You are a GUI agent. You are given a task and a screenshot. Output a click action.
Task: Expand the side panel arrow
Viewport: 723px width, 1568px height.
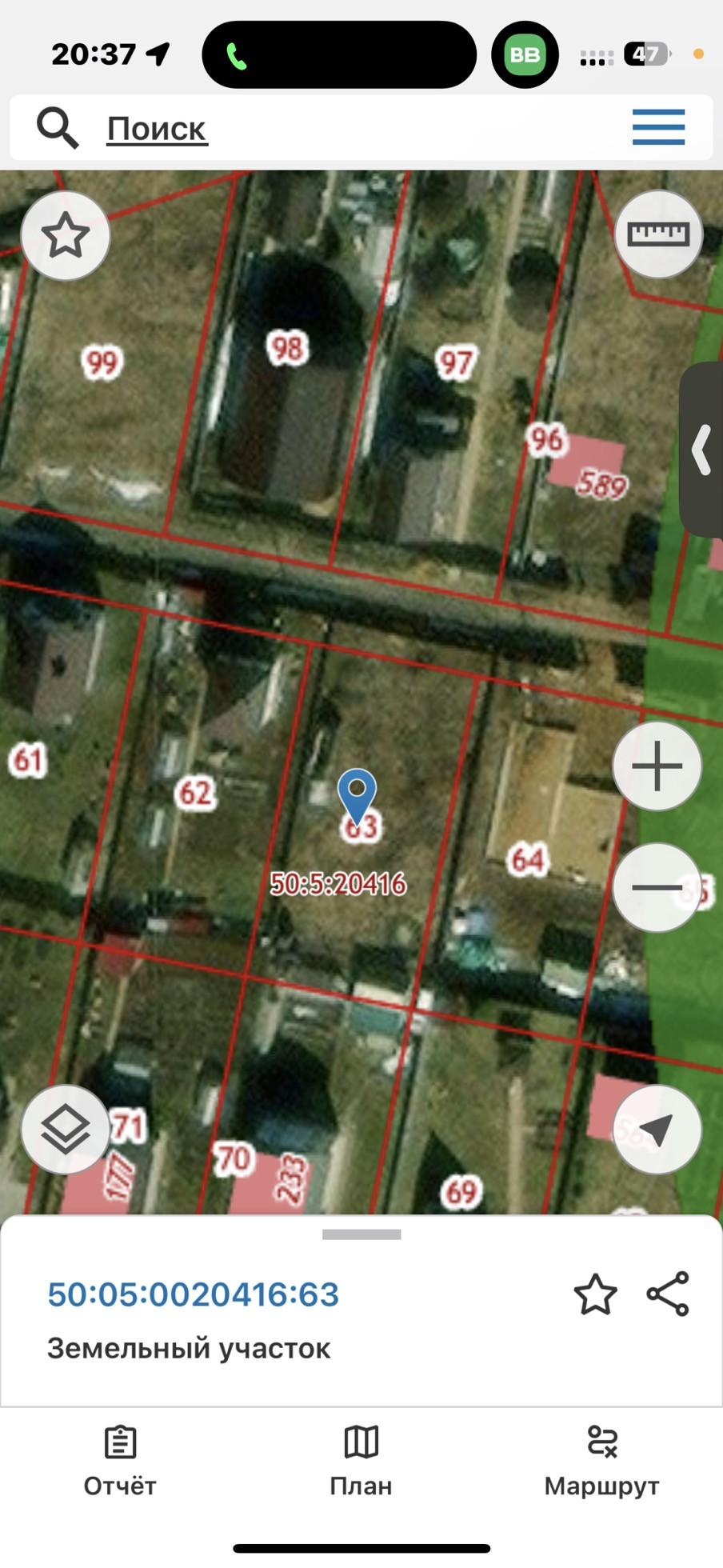click(701, 450)
